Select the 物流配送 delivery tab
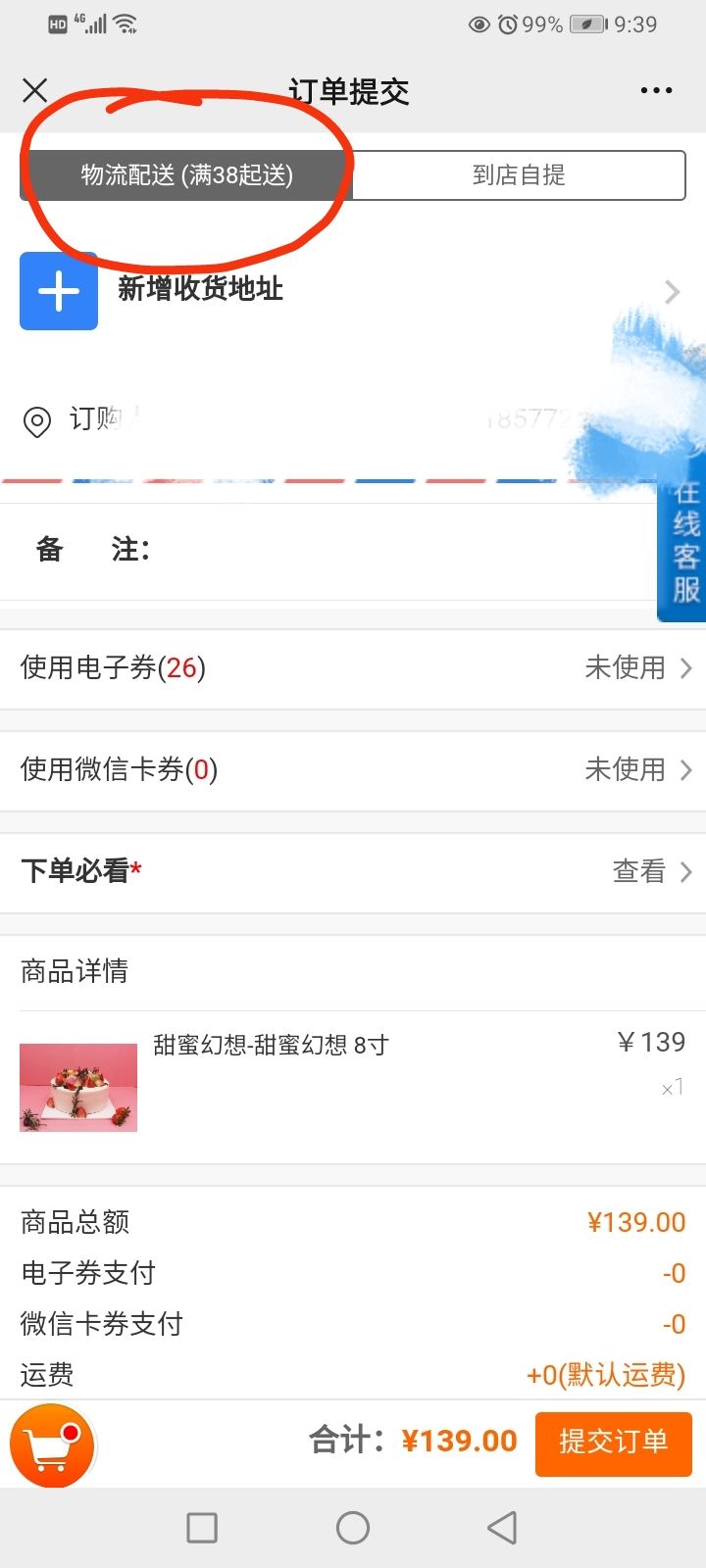This screenshot has height=1568, width=706. (x=186, y=175)
